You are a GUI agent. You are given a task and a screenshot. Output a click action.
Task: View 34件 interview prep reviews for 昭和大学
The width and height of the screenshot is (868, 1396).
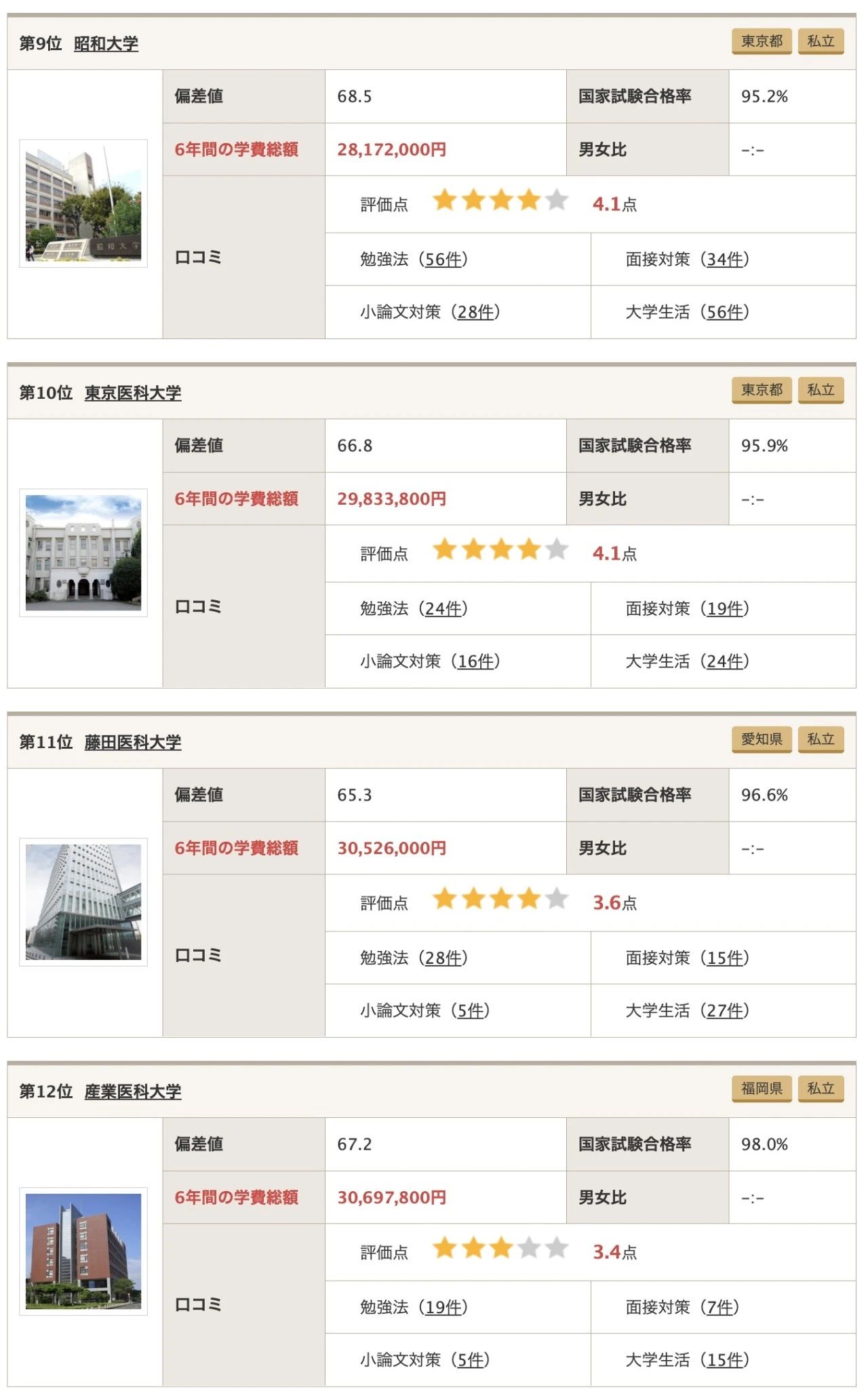tap(725, 259)
